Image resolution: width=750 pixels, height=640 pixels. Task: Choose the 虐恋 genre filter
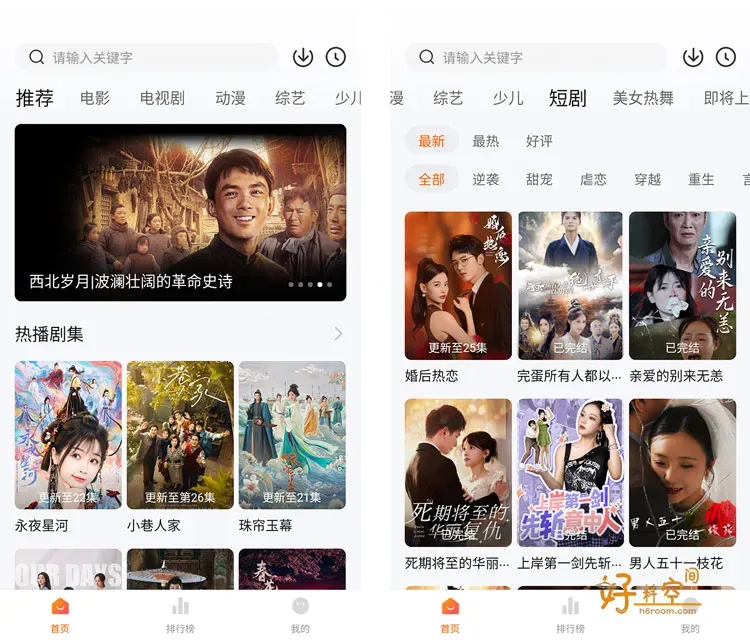(x=593, y=179)
